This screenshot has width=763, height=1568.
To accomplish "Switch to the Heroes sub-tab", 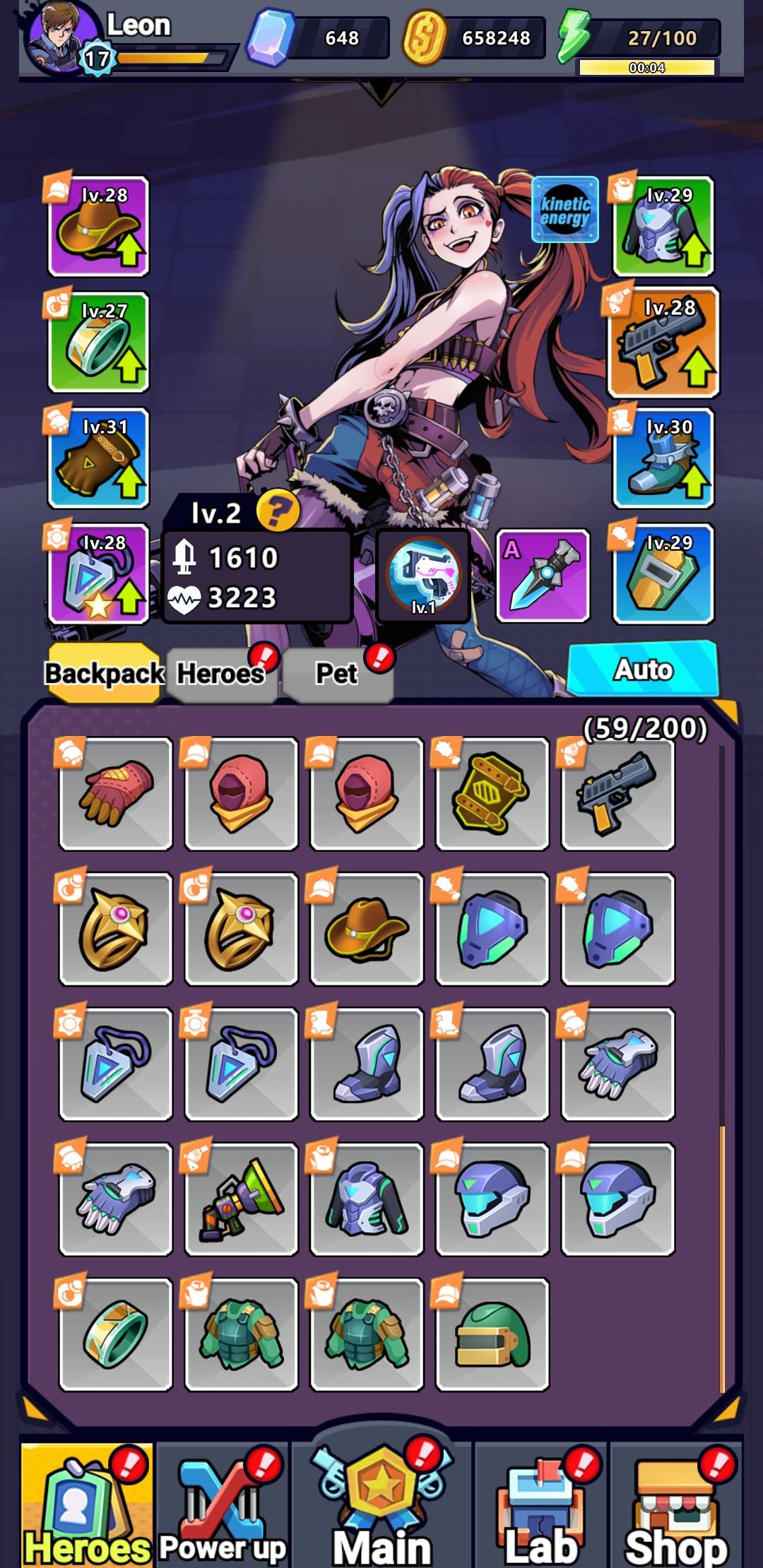I will (220, 675).
